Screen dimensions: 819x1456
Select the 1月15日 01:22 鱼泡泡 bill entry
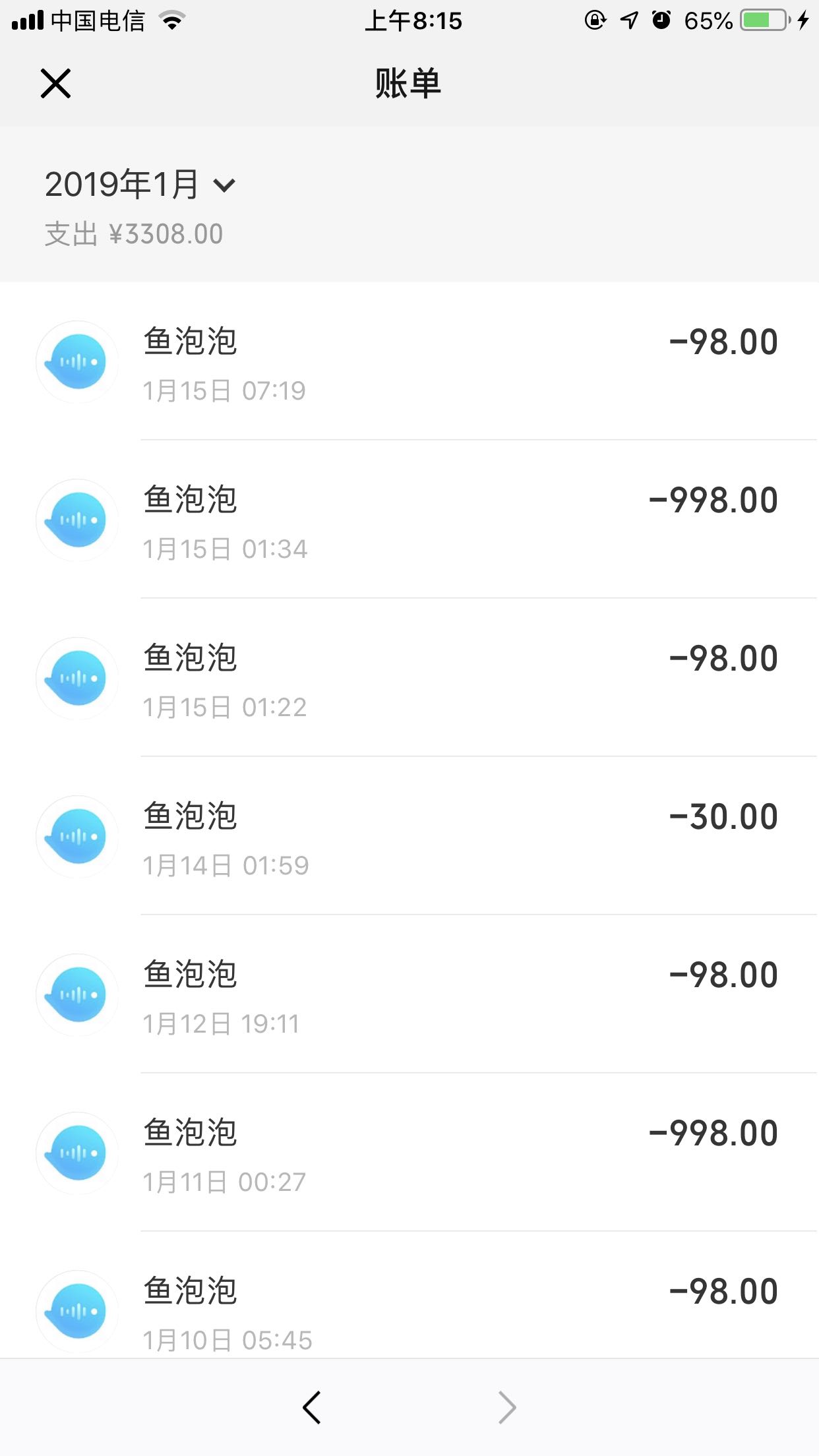click(x=409, y=679)
